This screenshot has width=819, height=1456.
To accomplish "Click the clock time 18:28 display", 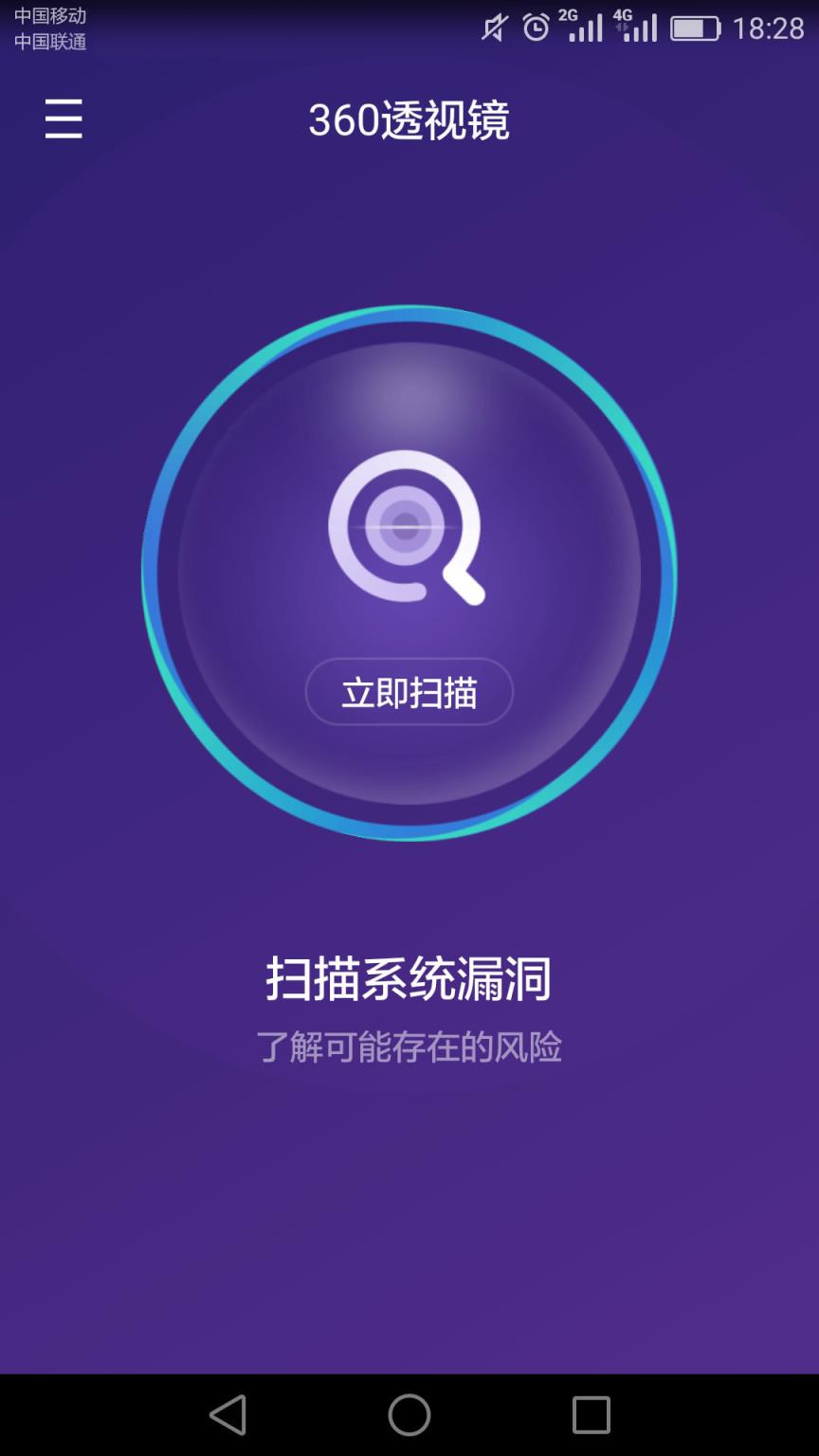I will (770, 28).
